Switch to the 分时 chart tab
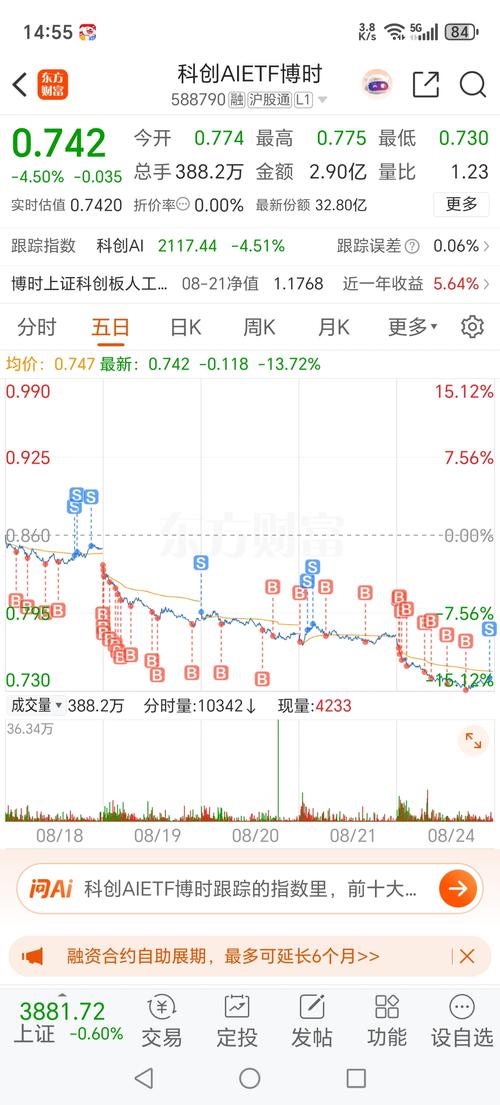Viewport: 500px width, 1105px height. pyautogui.click(x=37, y=327)
